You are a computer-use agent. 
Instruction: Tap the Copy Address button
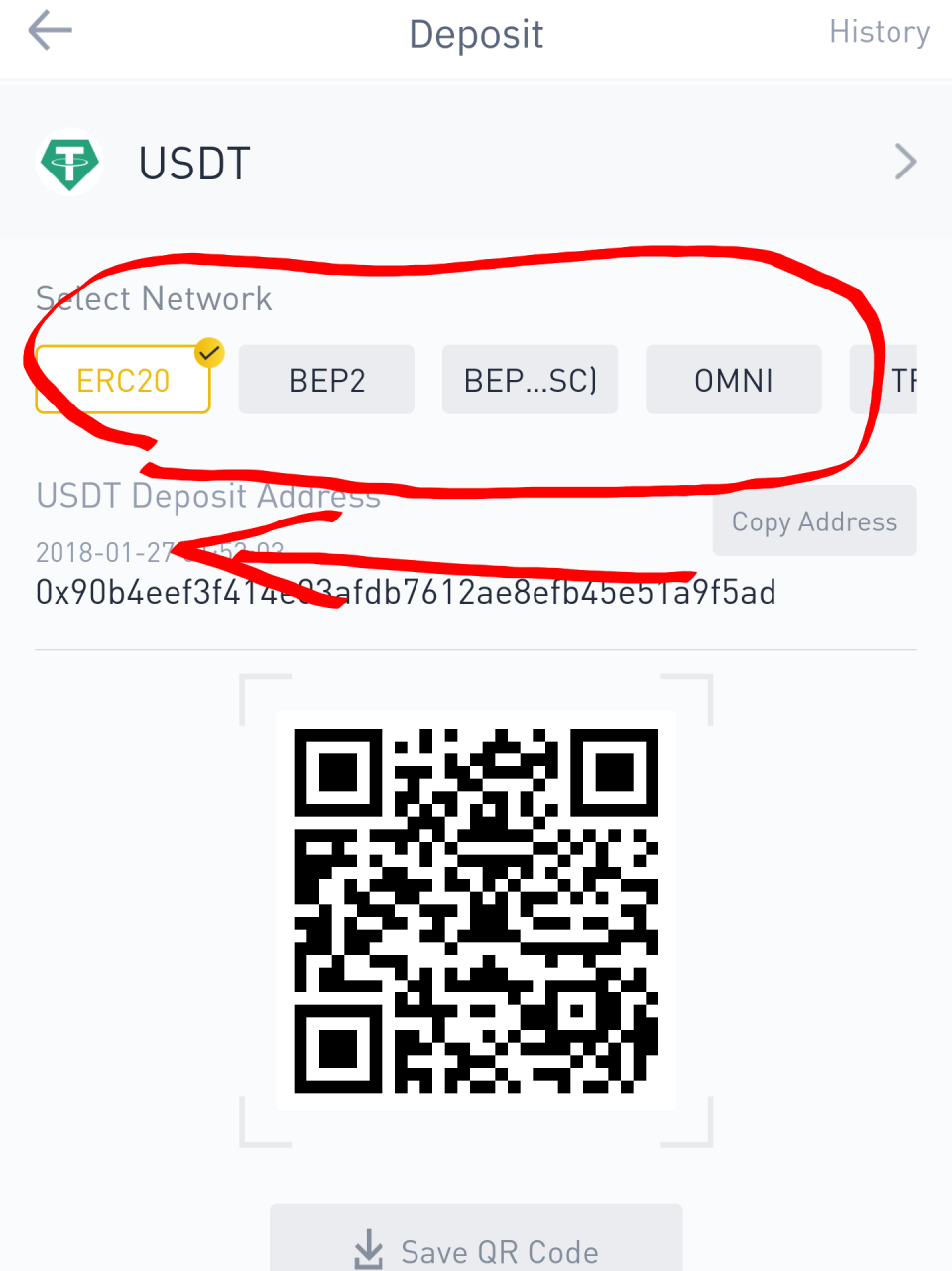tap(813, 521)
